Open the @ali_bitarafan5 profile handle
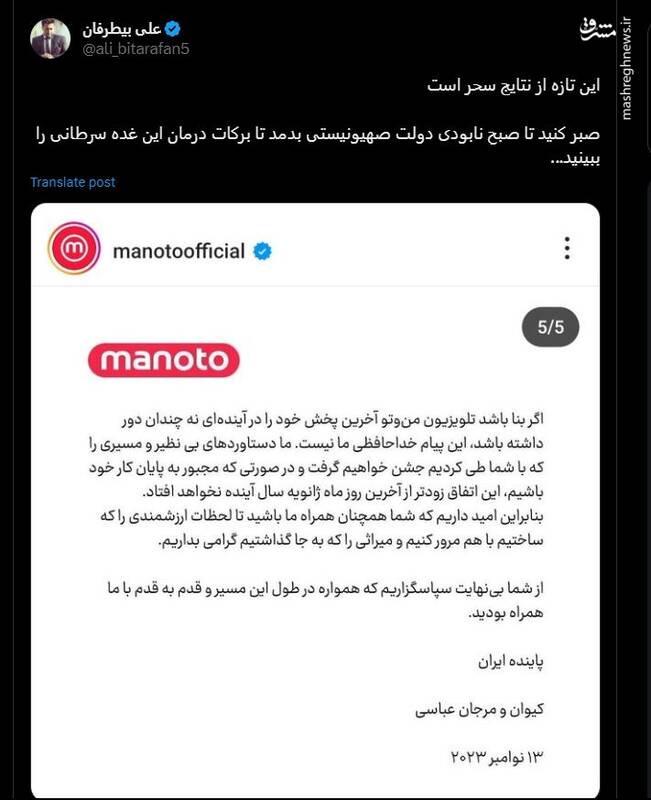 point(139,49)
